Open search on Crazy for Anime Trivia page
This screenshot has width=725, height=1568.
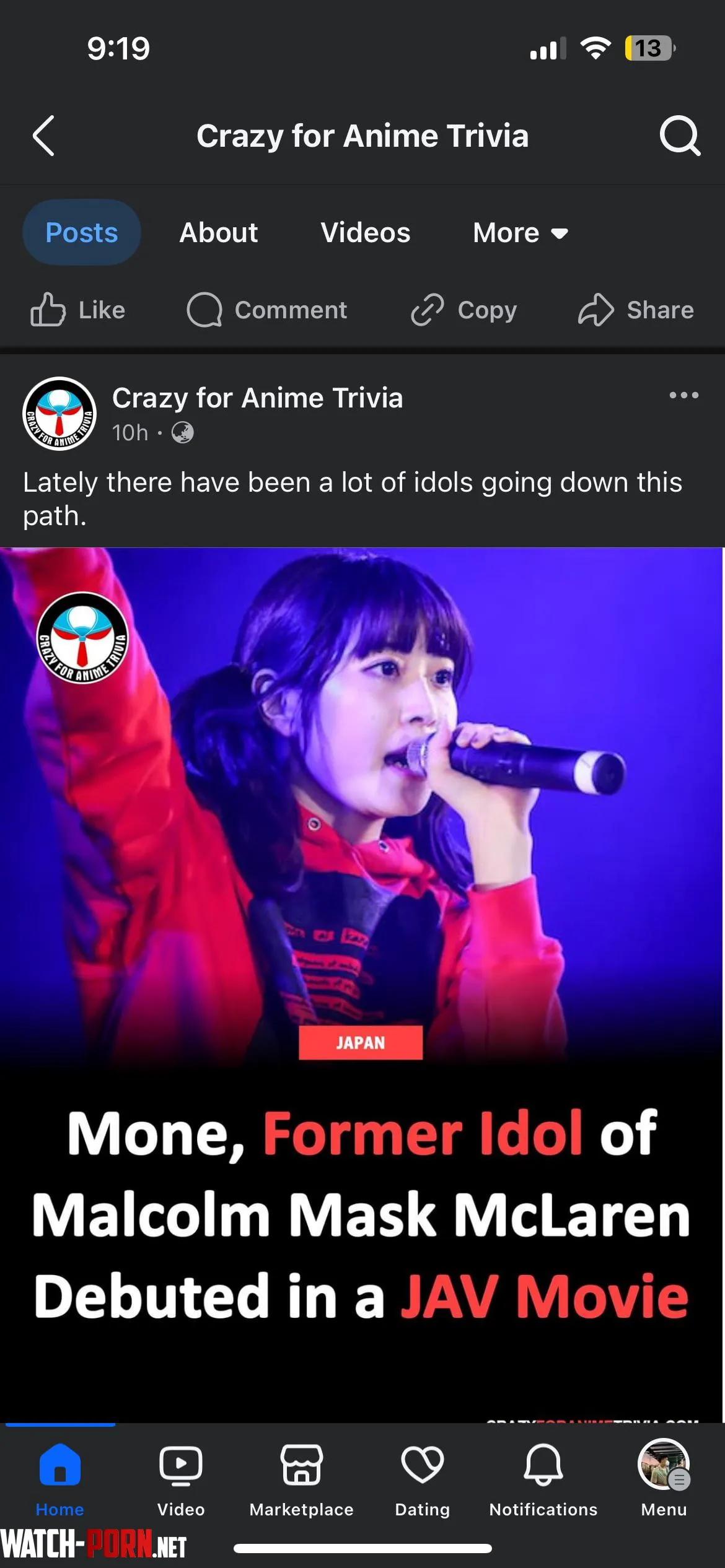click(680, 136)
